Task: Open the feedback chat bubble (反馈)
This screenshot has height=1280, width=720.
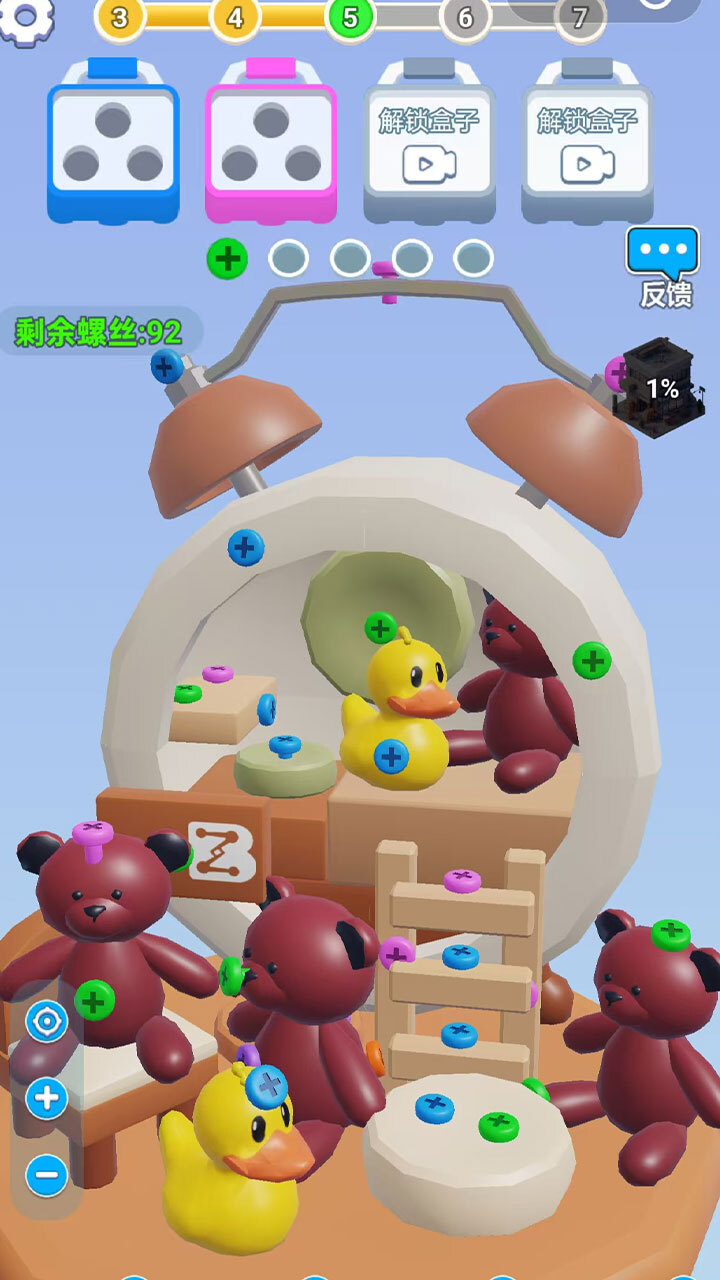Action: click(662, 266)
